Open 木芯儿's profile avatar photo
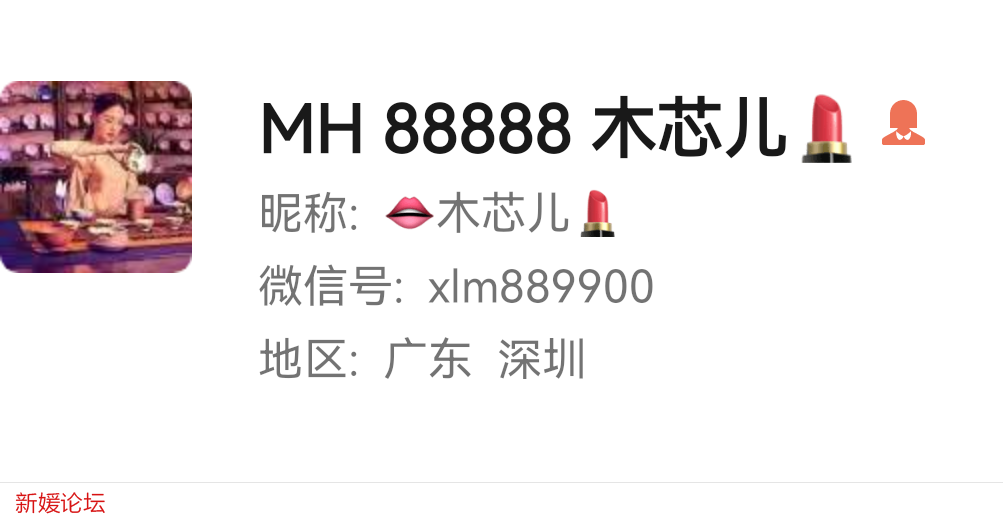This screenshot has height=527, width=1003. coord(95,177)
